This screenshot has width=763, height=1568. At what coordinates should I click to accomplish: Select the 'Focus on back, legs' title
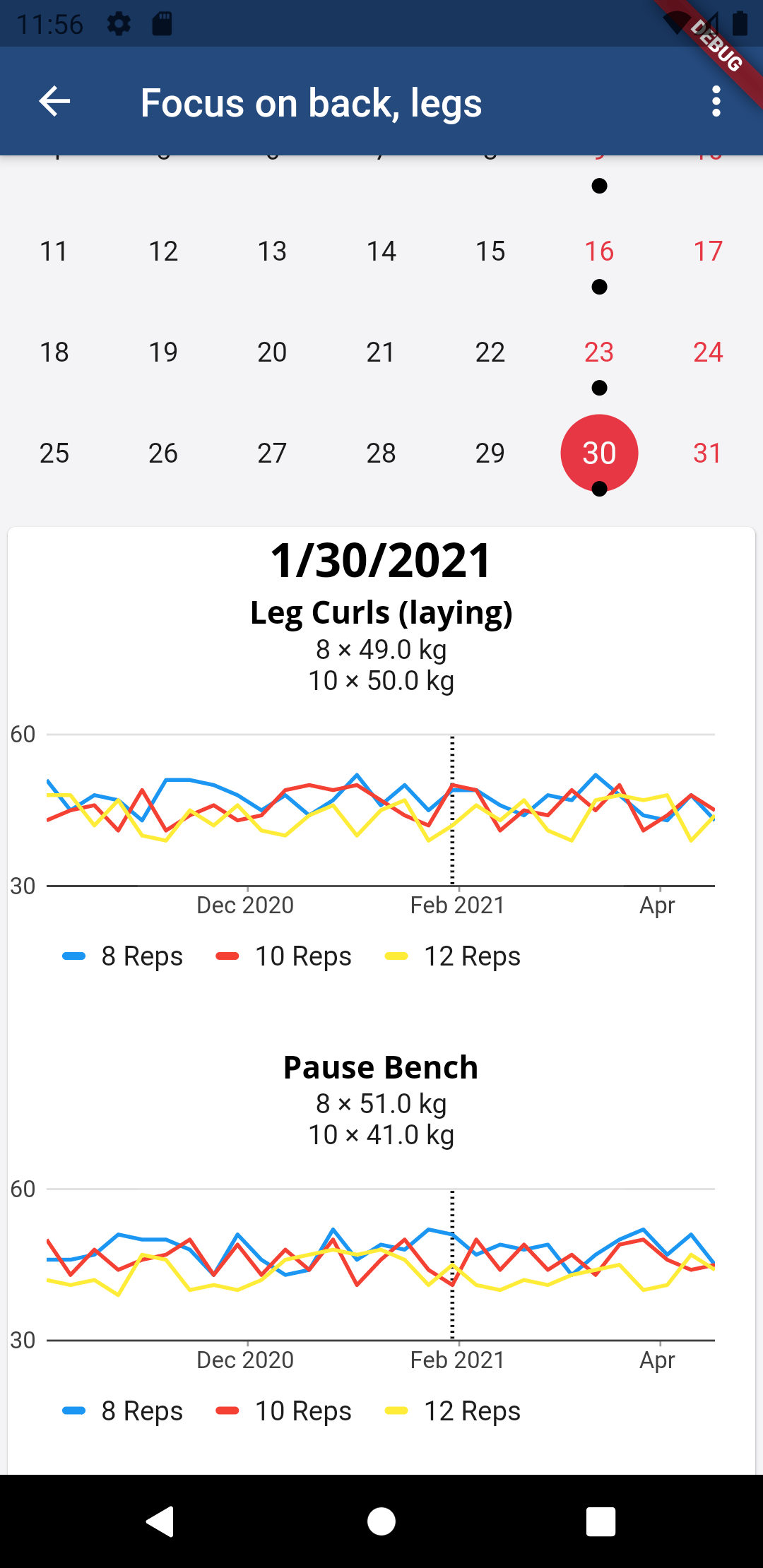[311, 102]
